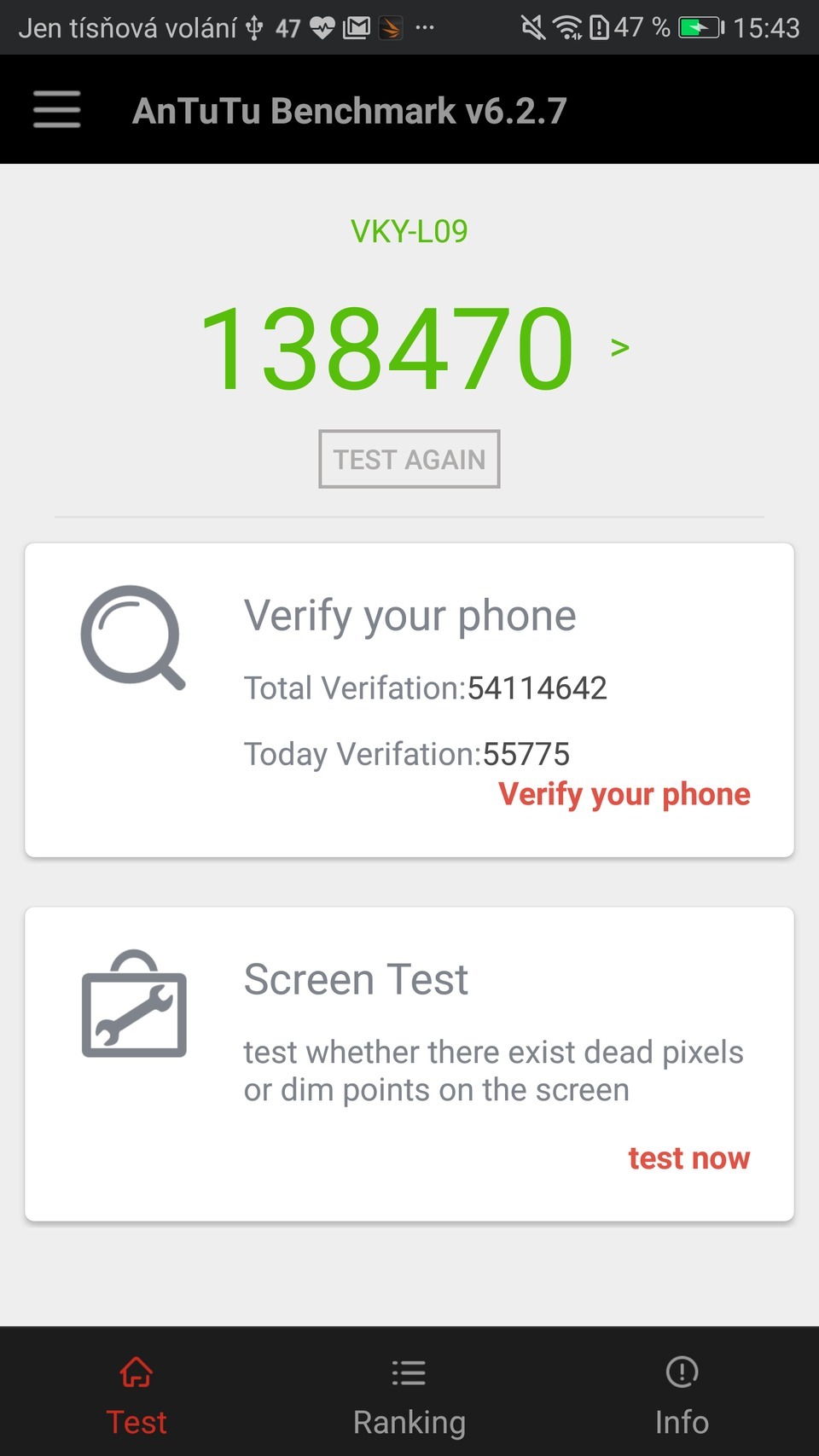Click the magnifier icon on Verify card
This screenshot has height=1456, width=819.
[x=134, y=638]
